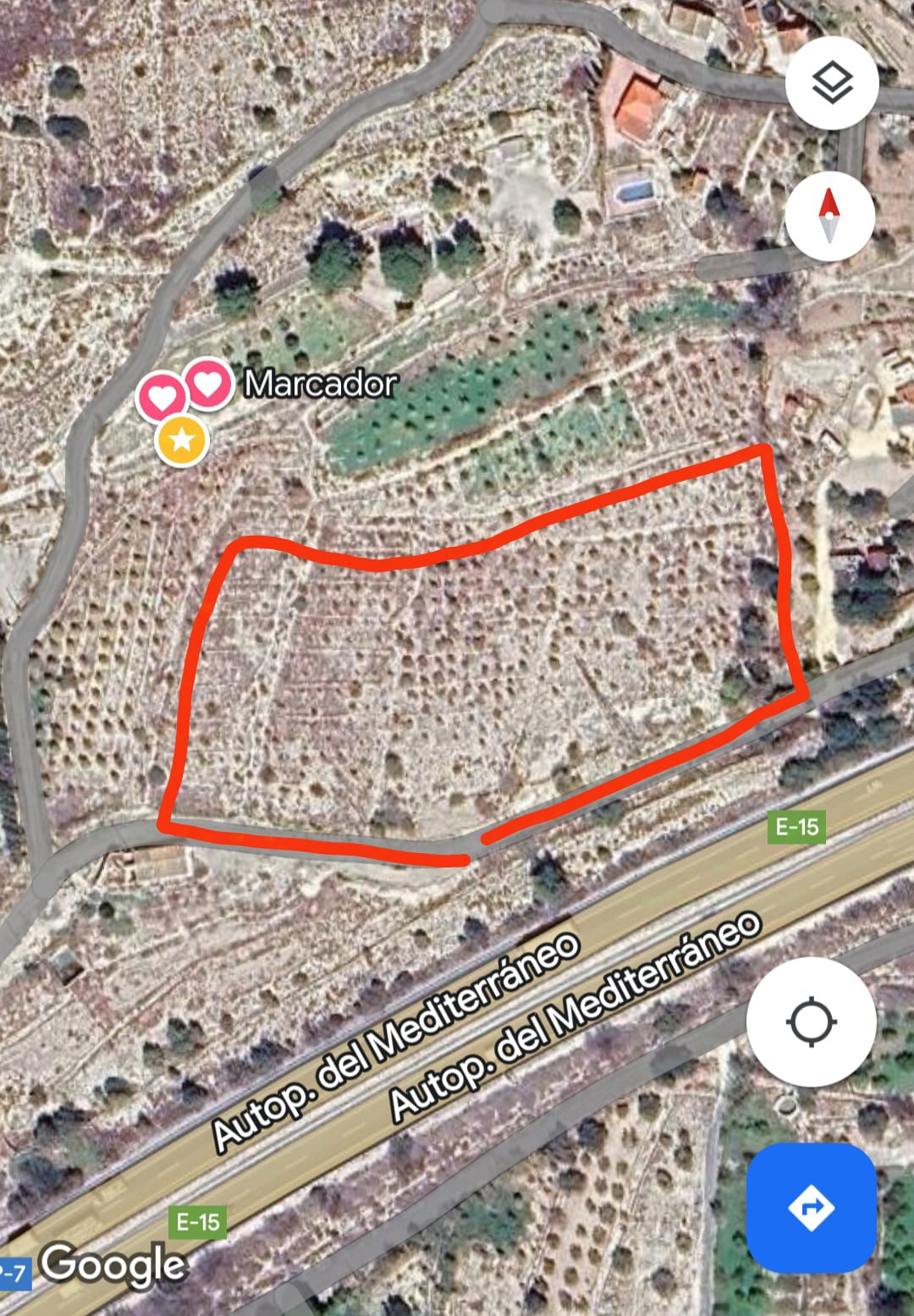Open the map layers selector
This screenshot has height=1316, width=914.
[831, 83]
